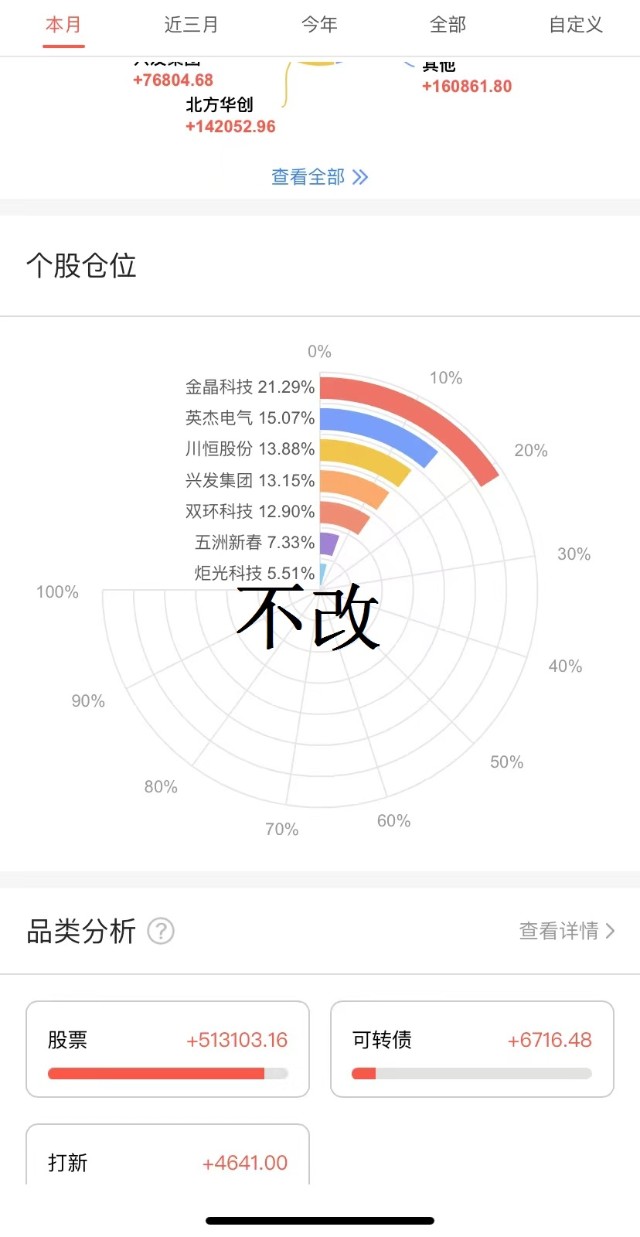This screenshot has height=1237, width=640.
Task: Switch to the 本月 tab
Action: 64,25
